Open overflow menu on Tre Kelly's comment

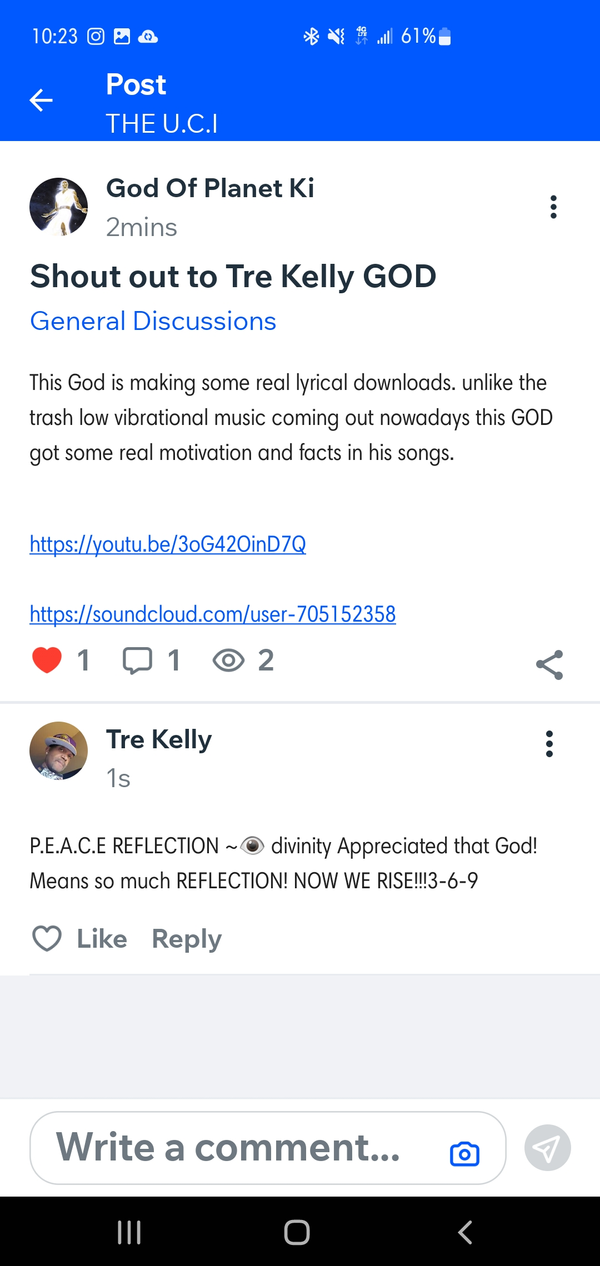coord(549,744)
